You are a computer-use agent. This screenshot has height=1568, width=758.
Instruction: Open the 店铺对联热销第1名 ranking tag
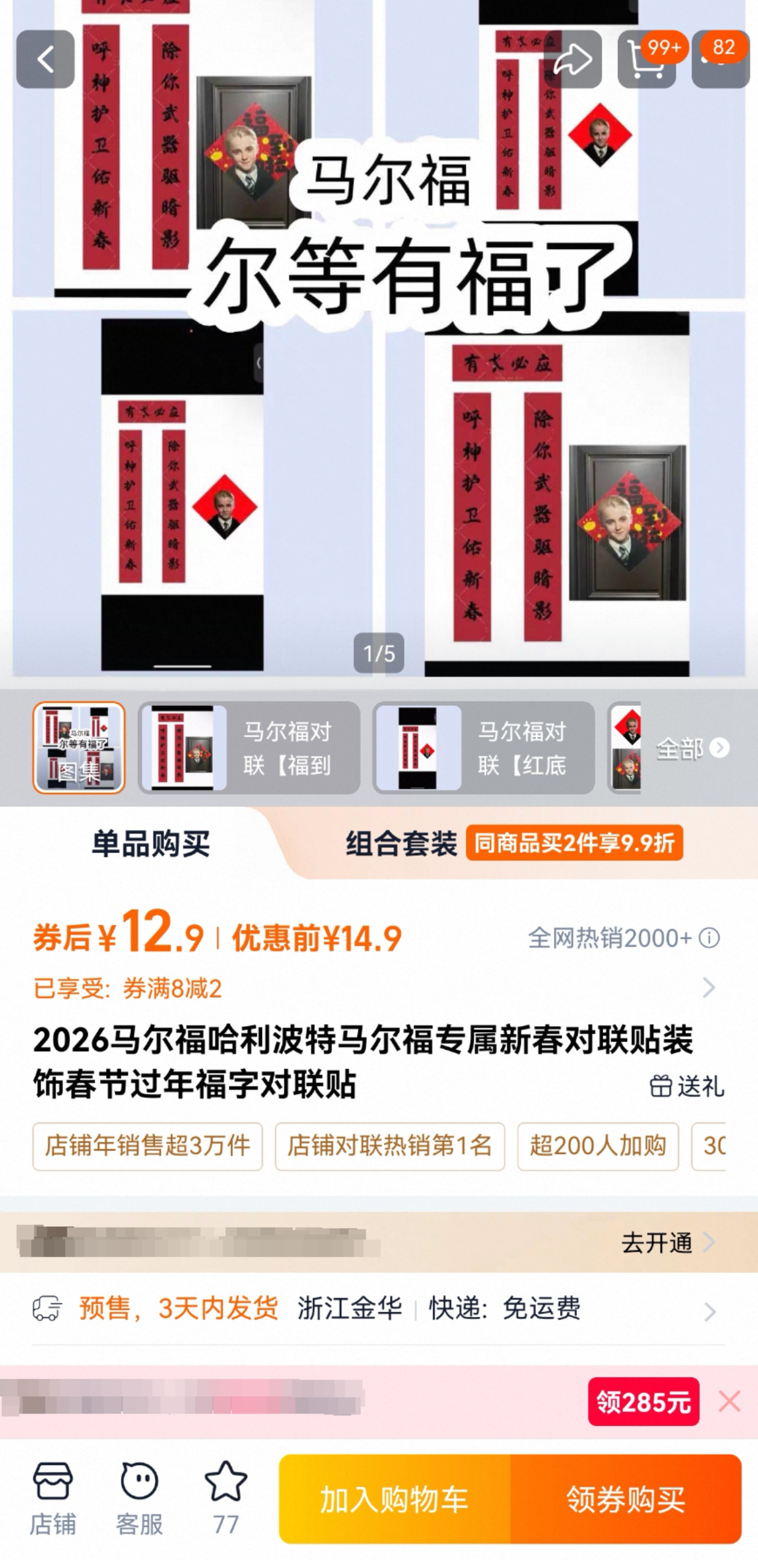(x=390, y=1146)
